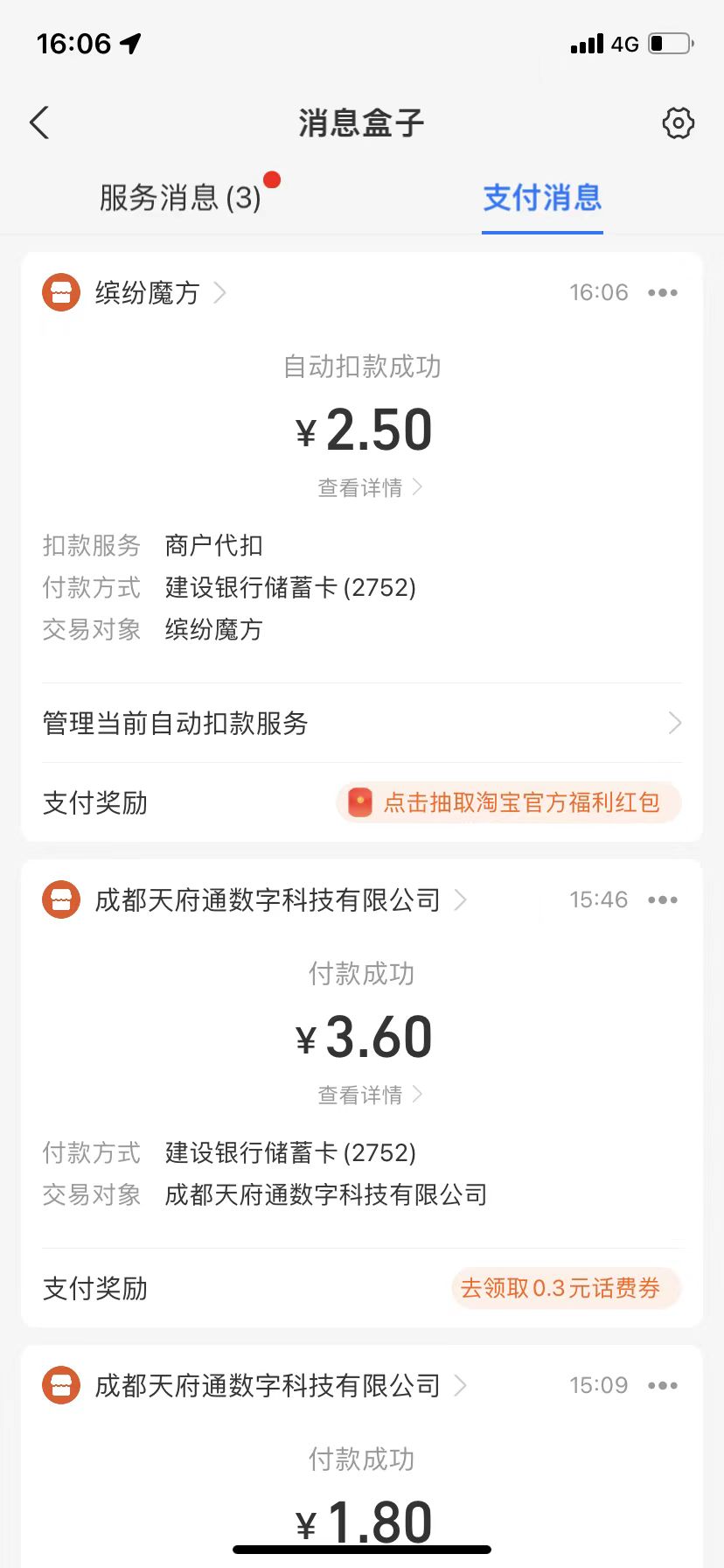Go back from the 消息盒子 page
Screen dimensions: 724x1568
coord(40,123)
